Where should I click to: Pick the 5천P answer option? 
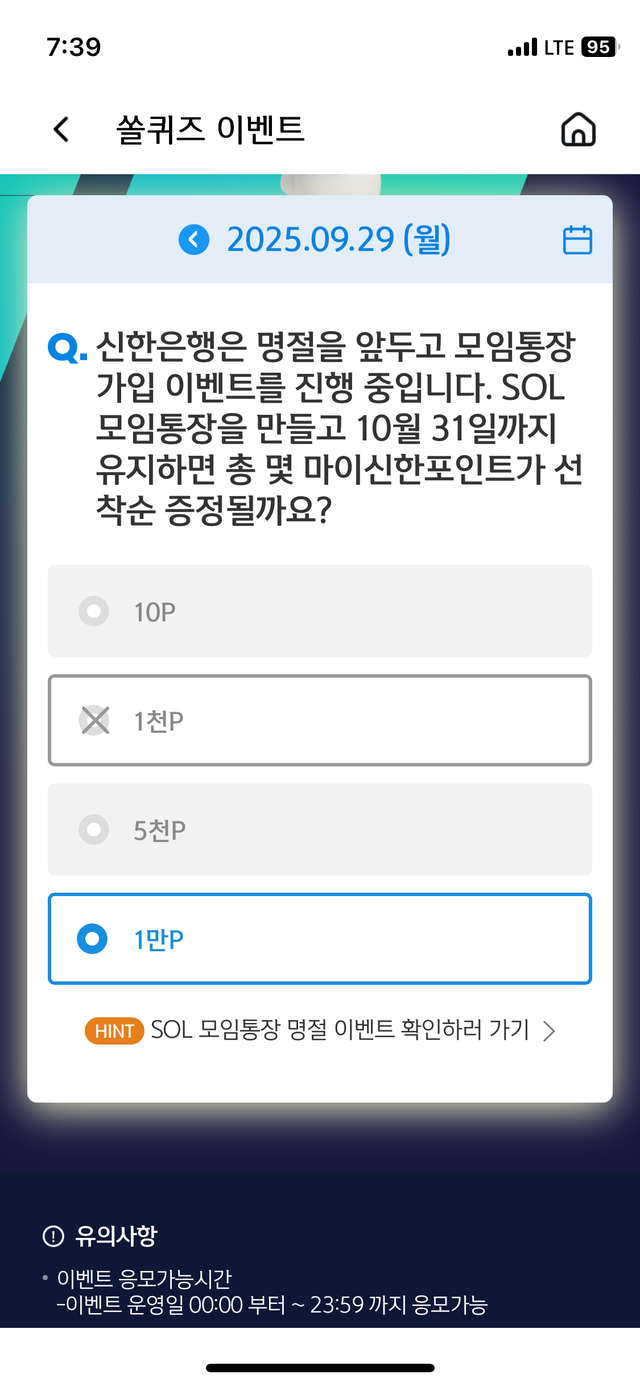320,829
